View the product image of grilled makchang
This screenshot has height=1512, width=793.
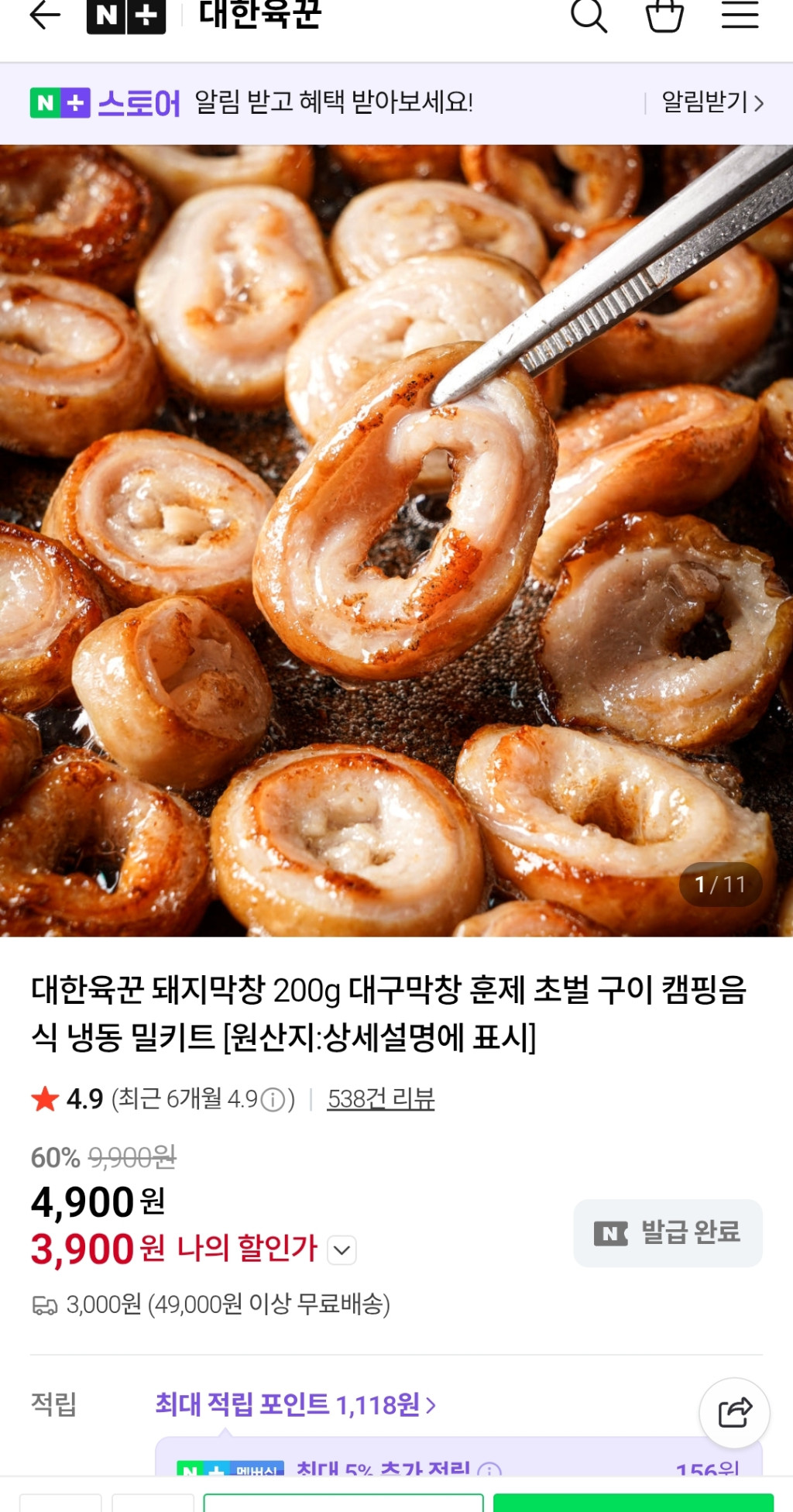(396, 534)
